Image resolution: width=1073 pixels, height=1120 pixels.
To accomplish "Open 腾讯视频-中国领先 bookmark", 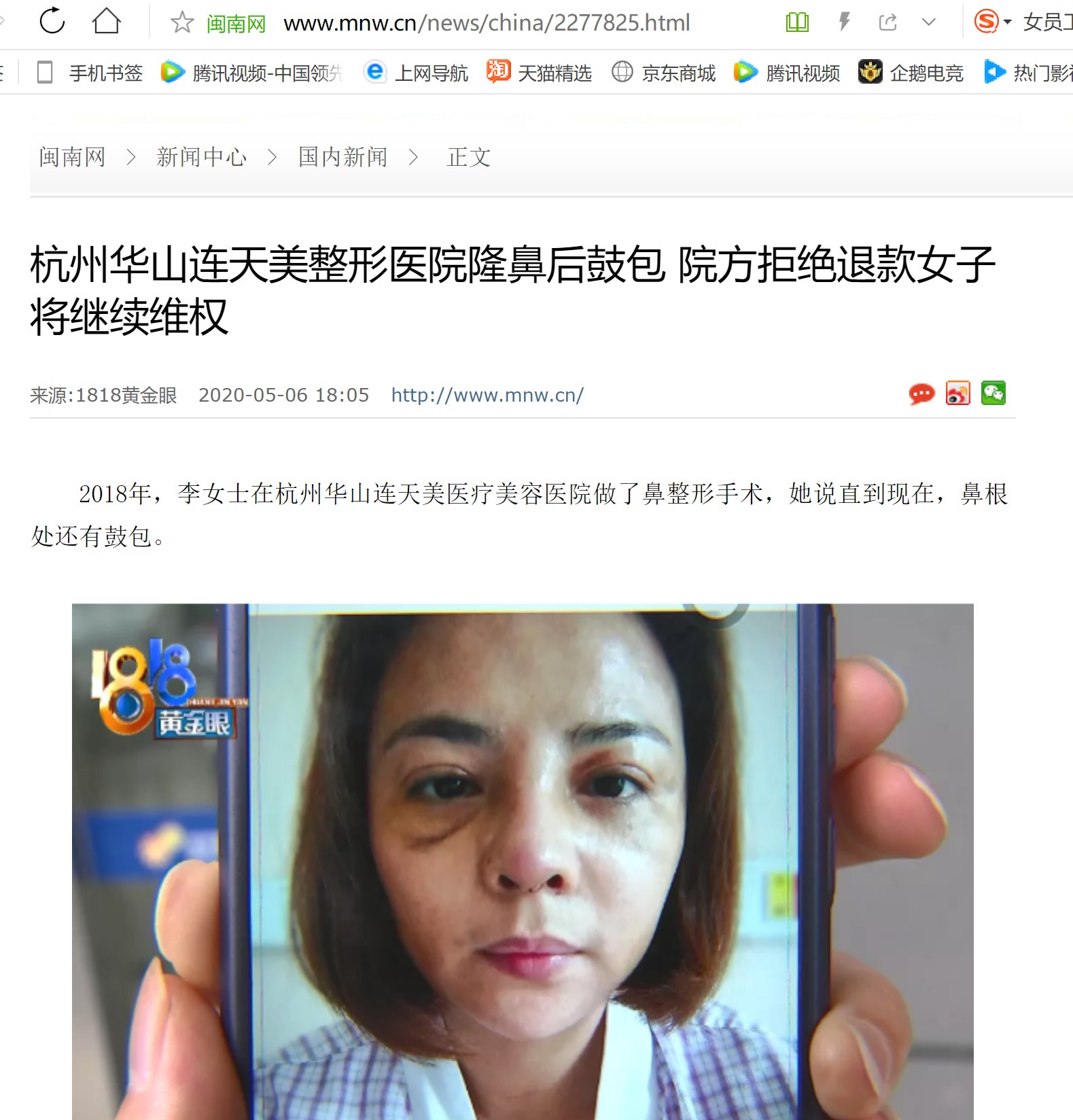I will click(252, 72).
